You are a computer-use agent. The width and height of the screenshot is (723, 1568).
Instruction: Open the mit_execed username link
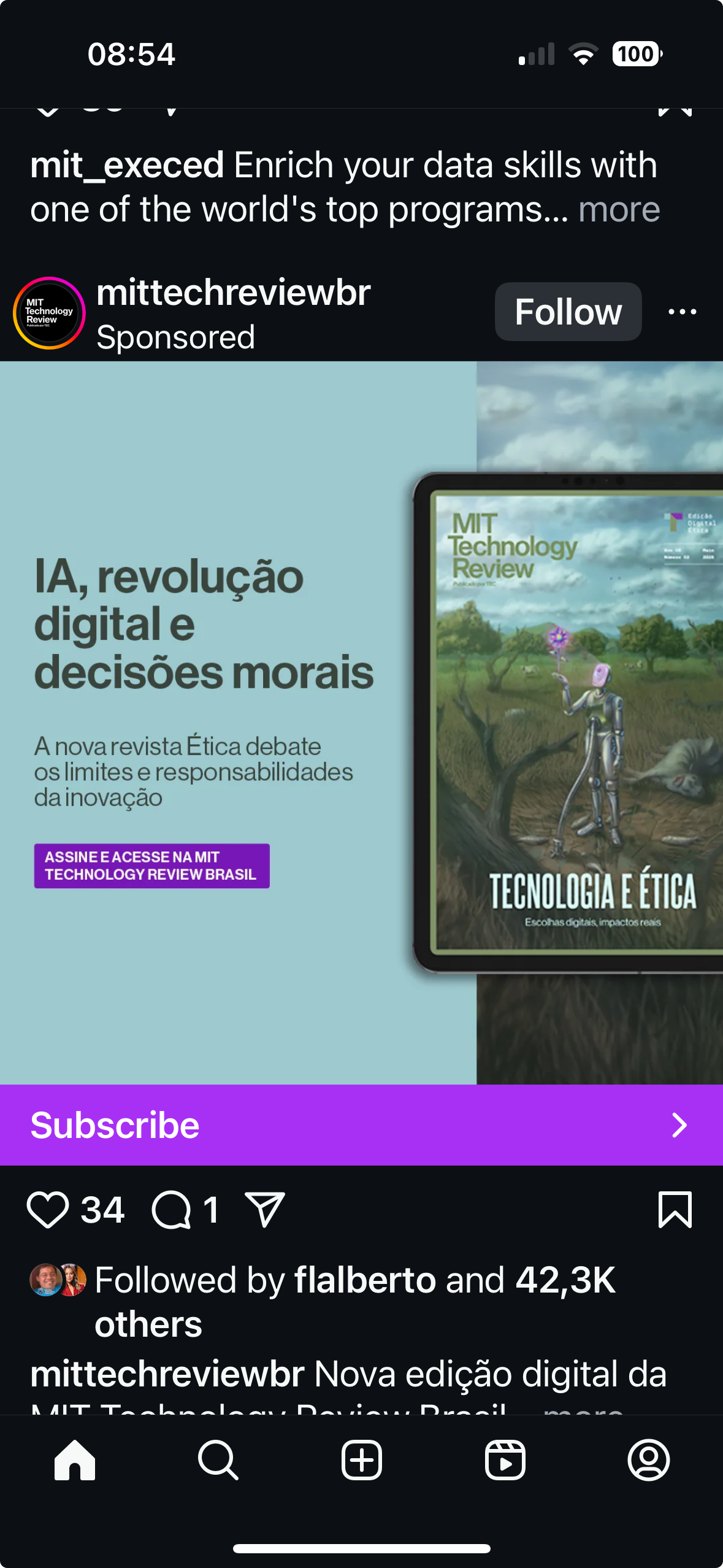(x=127, y=165)
